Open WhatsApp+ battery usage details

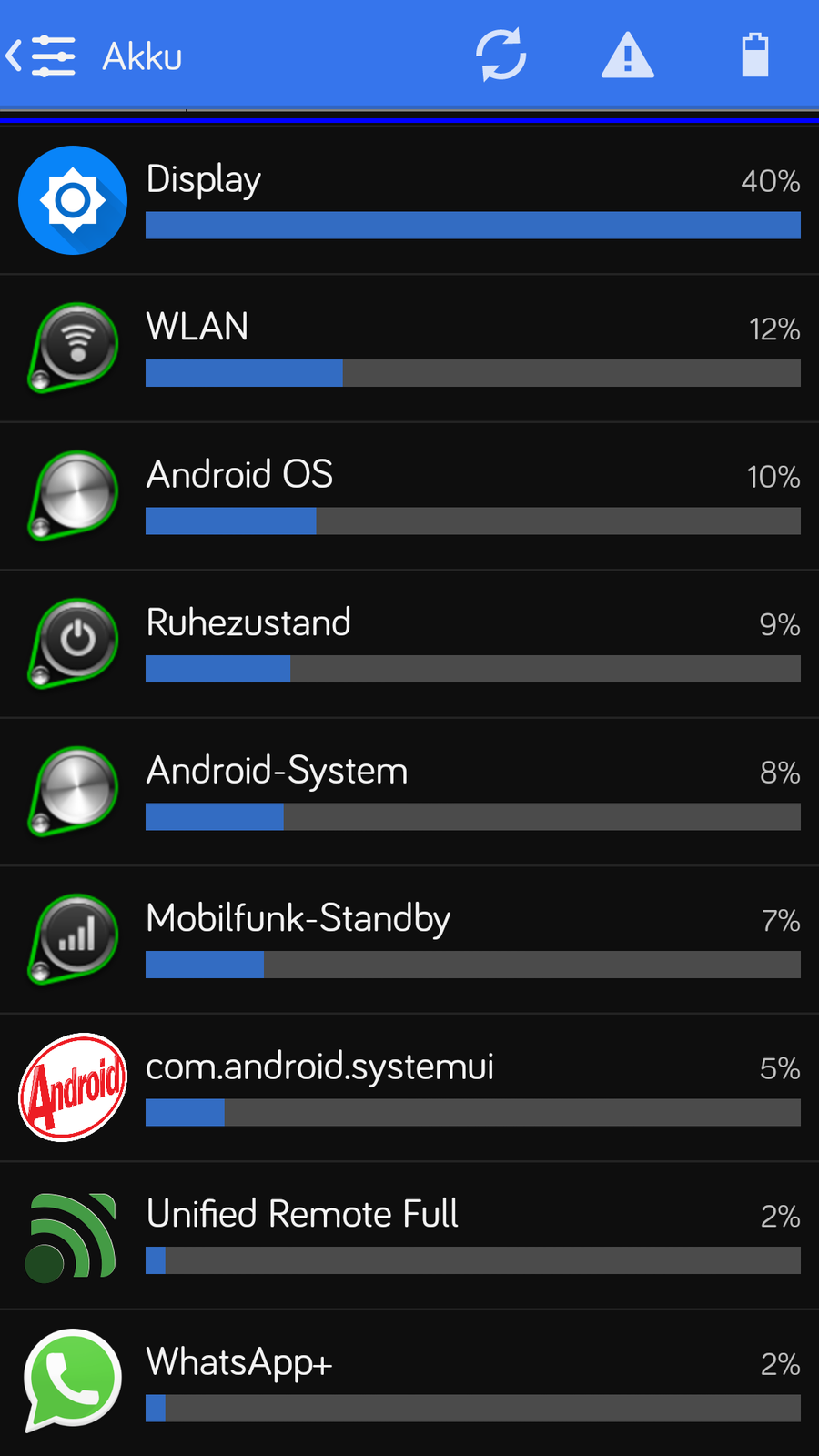409,1383
